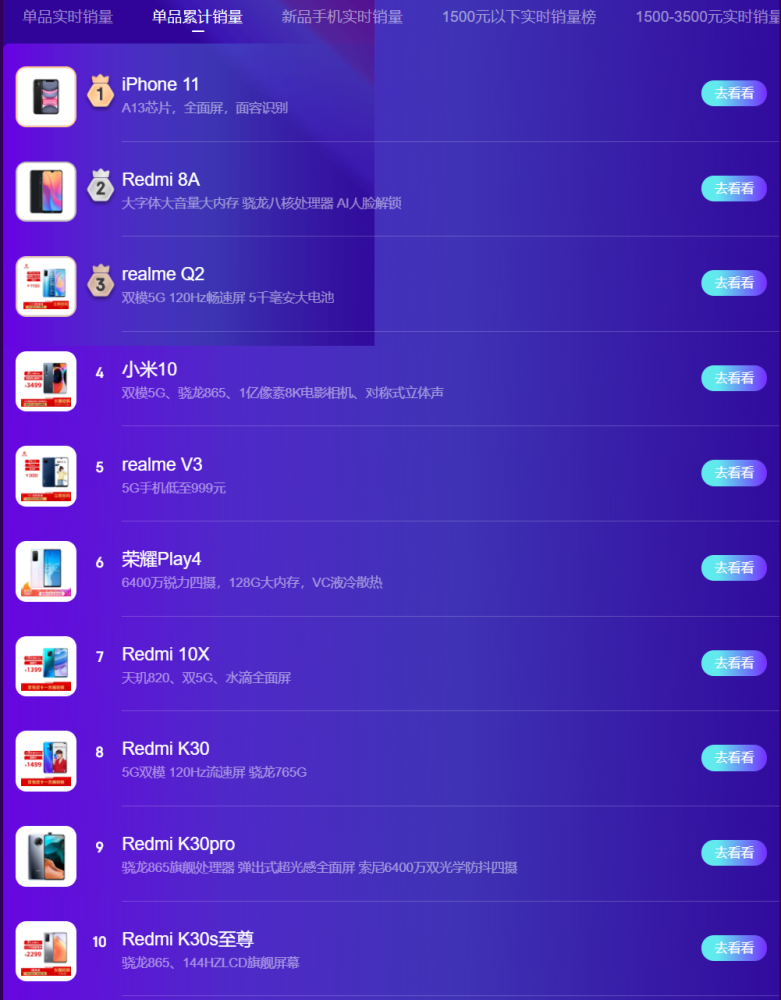Check out 荣耀Play4 with 去看看
This screenshot has height=1000, width=781.
(733, 568)
